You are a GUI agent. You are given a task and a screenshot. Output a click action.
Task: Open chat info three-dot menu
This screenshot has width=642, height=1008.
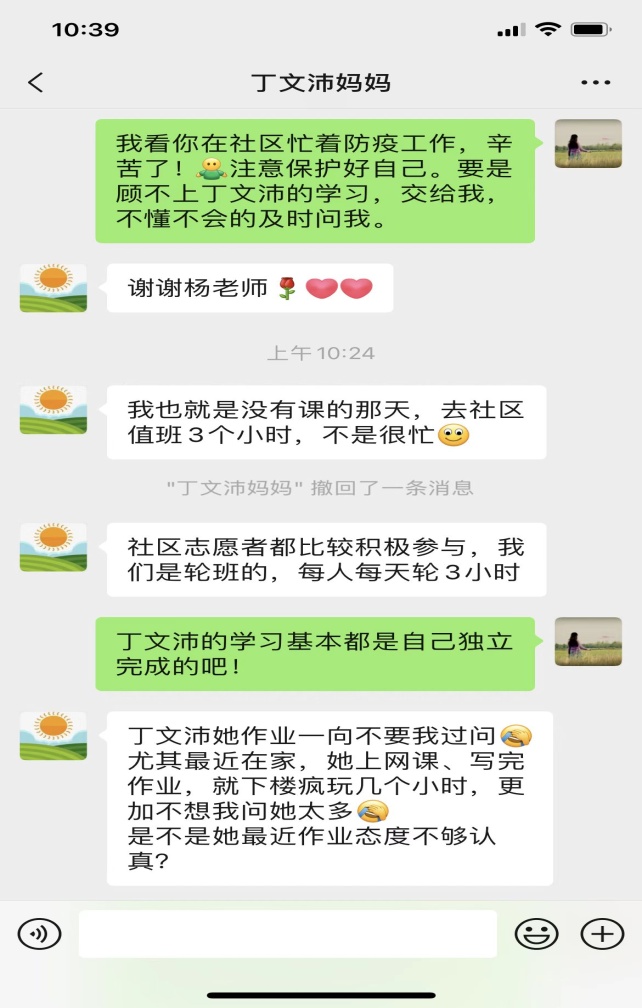pos(596,83)
